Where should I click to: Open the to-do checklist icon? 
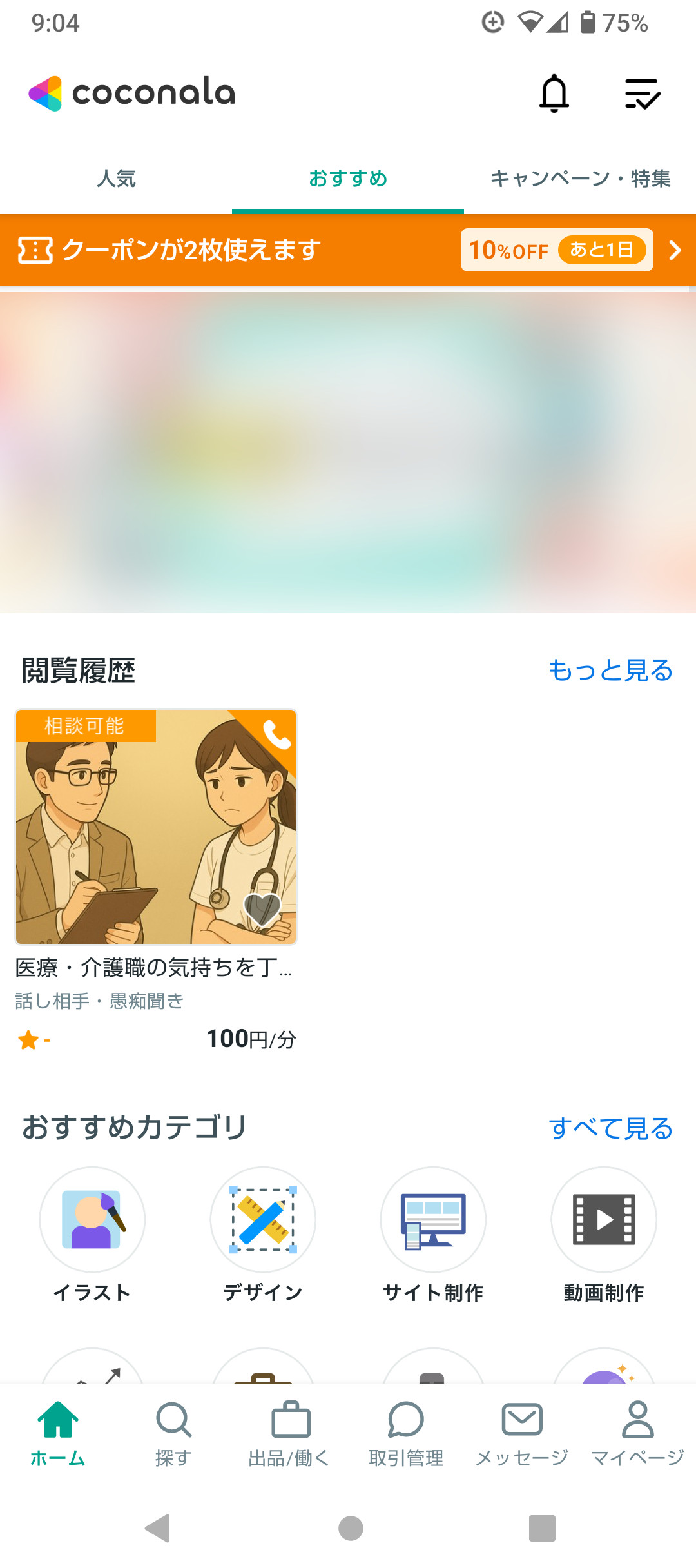pyautogui.click(x=643, y=94)
